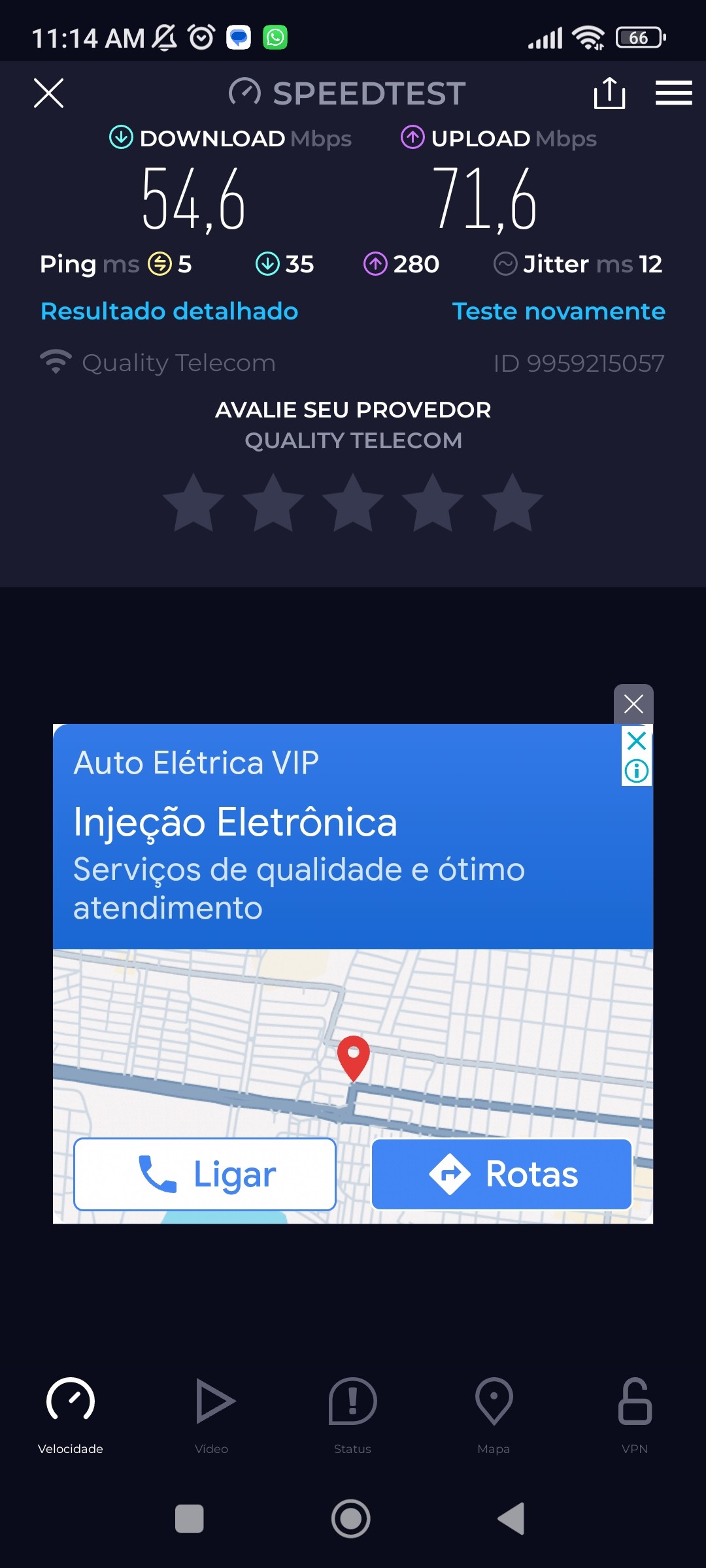Viewport: 706px width, 1568px height.
Task: Switch to the Mapa tab
Action: (494, 1413)
